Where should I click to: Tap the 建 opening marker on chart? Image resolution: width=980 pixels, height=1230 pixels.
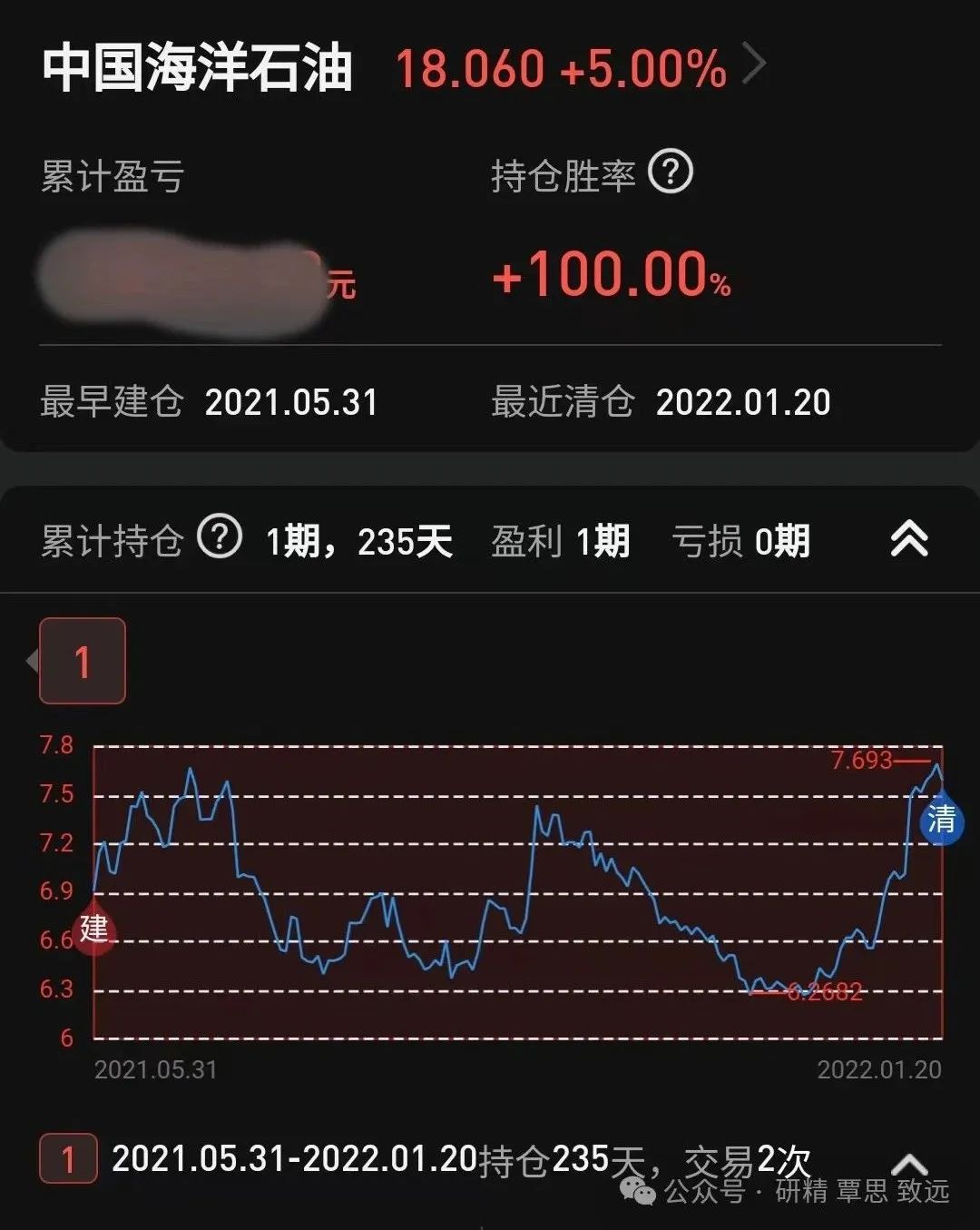point(94,928)
